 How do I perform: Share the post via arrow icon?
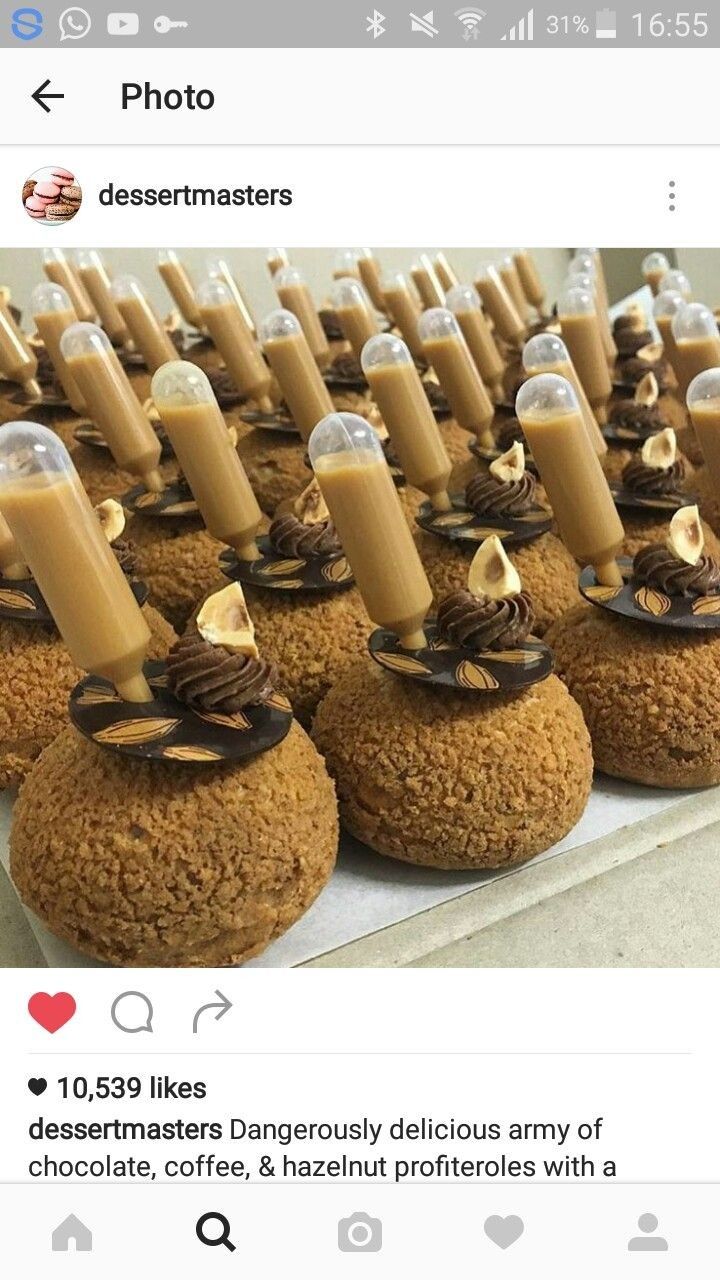(x=212, y=1012)
